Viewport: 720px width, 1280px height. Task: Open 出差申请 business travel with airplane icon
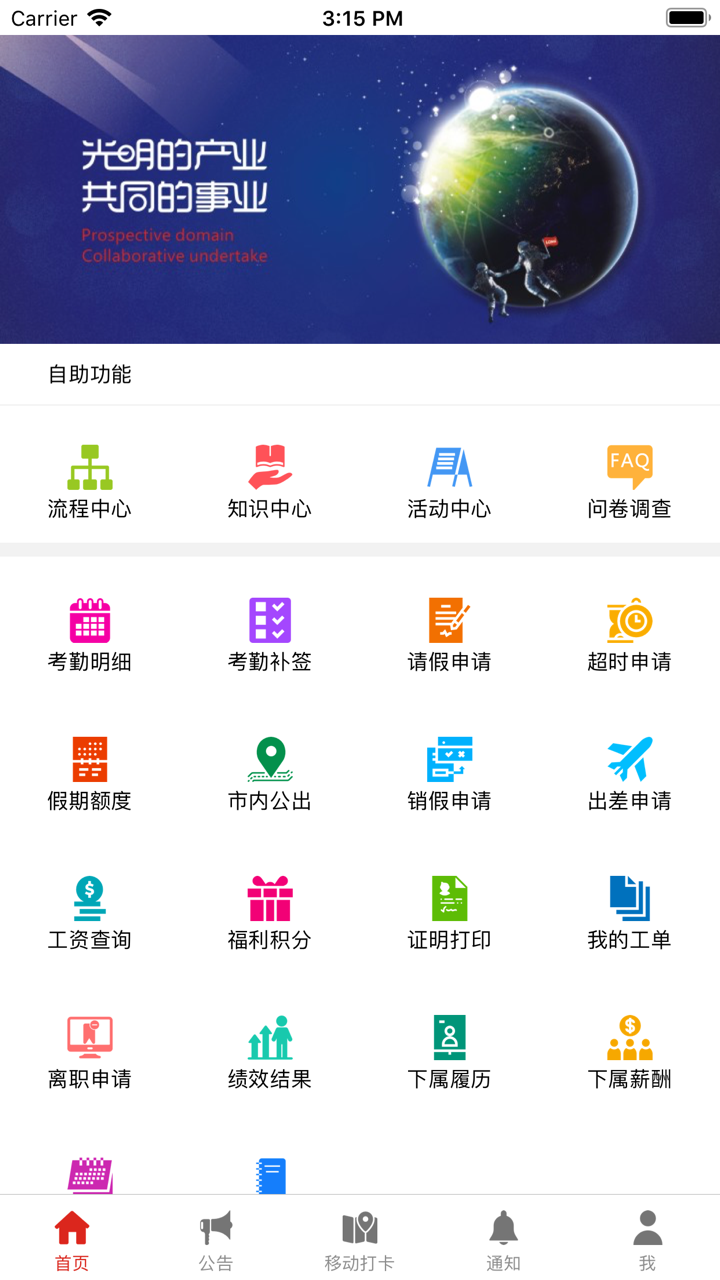(629, 772)
